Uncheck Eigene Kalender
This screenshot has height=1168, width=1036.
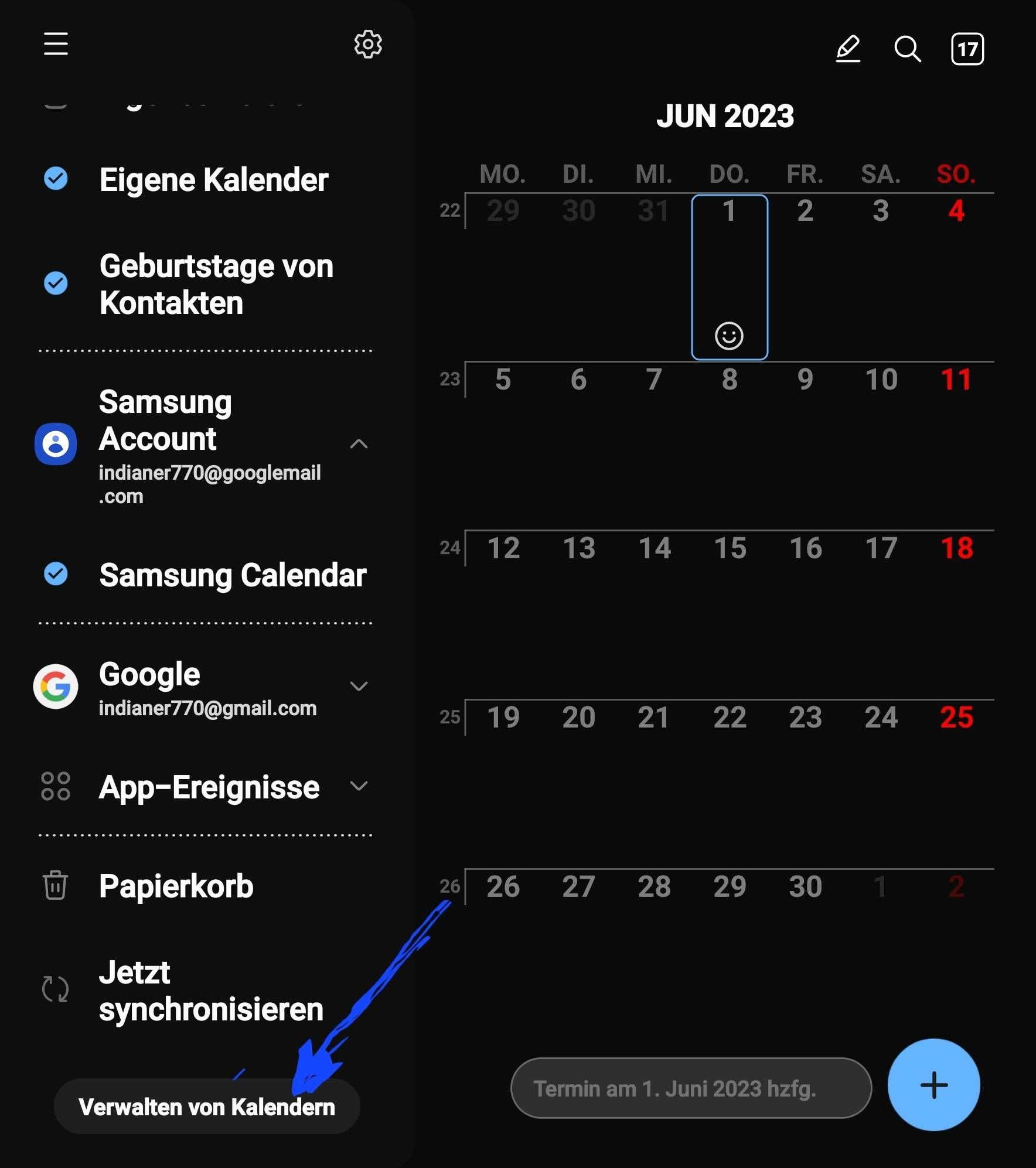pyautogui.click(x=56, y=179)
